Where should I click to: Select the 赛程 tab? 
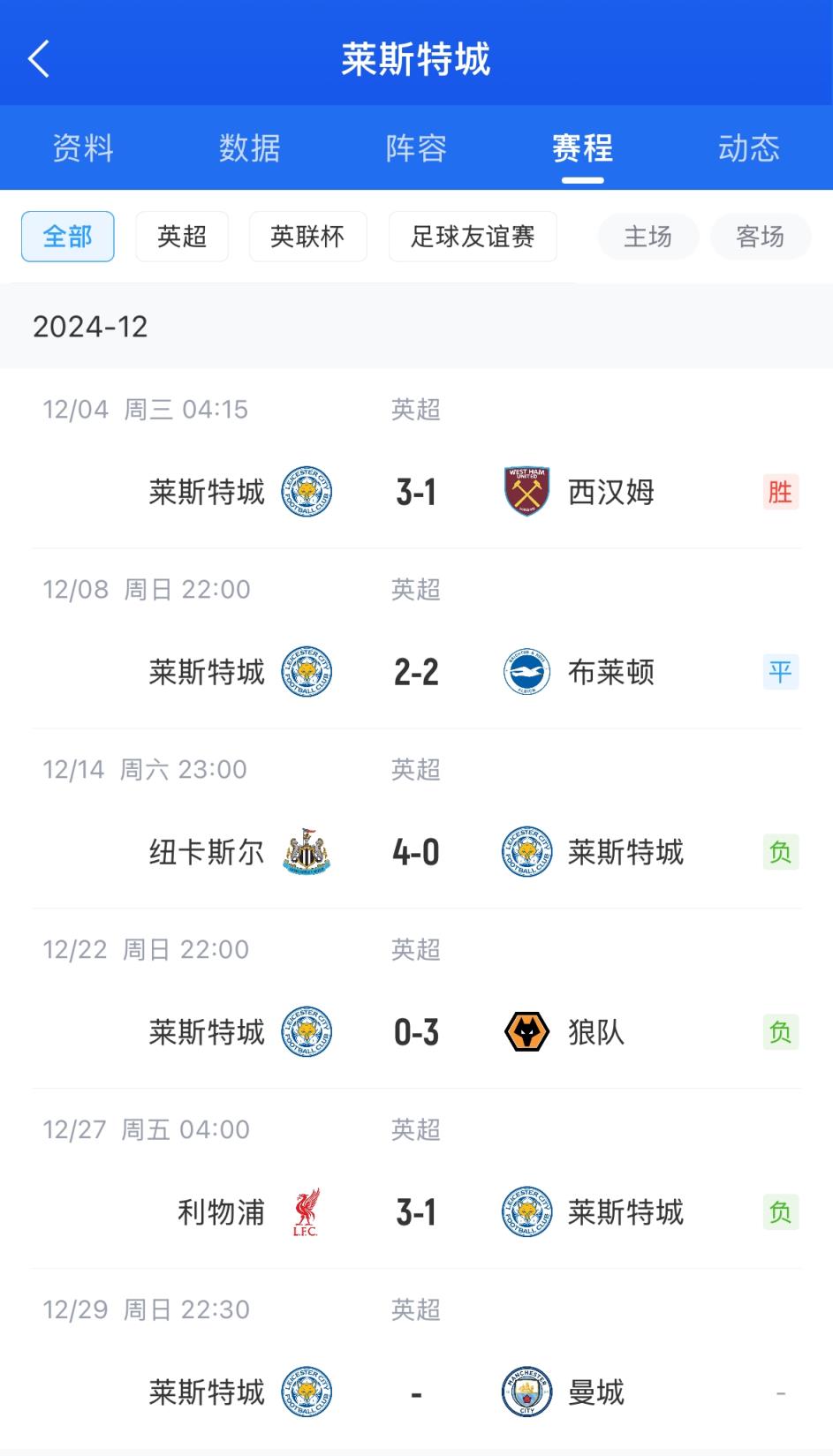click(583, 147)
